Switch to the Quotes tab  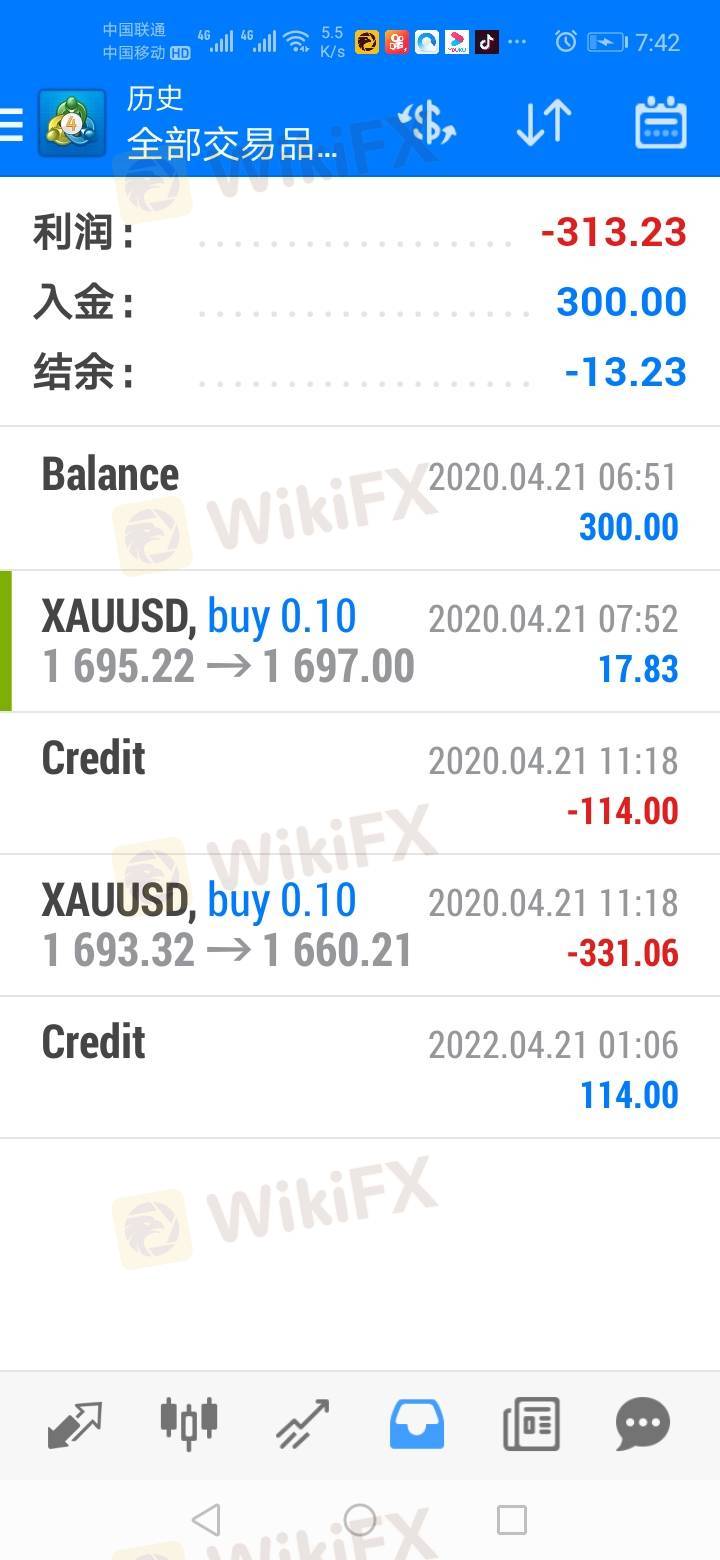click(x=75, y=1424)
